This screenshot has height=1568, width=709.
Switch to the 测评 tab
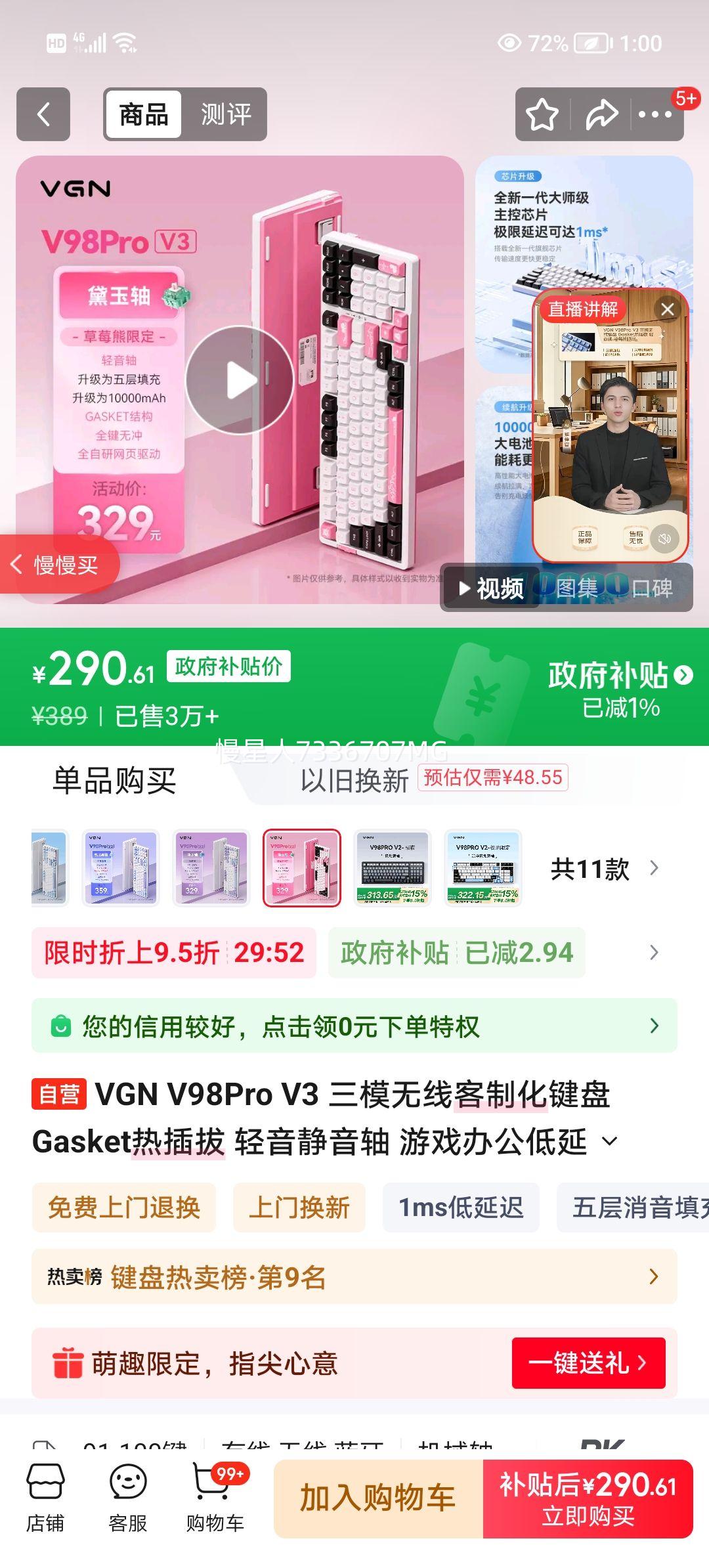226,114
